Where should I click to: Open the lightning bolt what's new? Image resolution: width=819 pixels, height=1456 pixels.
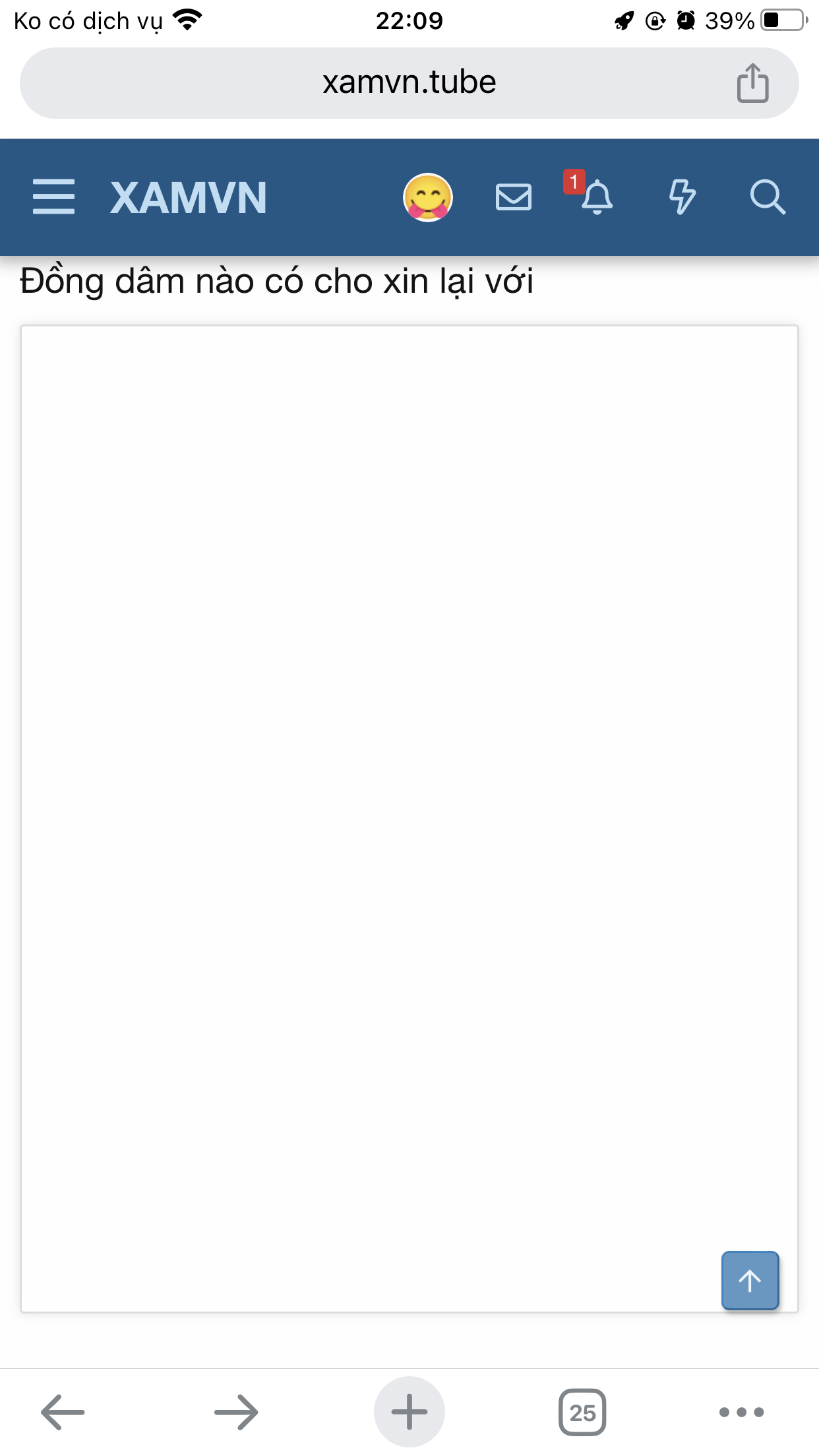(682, 197)
